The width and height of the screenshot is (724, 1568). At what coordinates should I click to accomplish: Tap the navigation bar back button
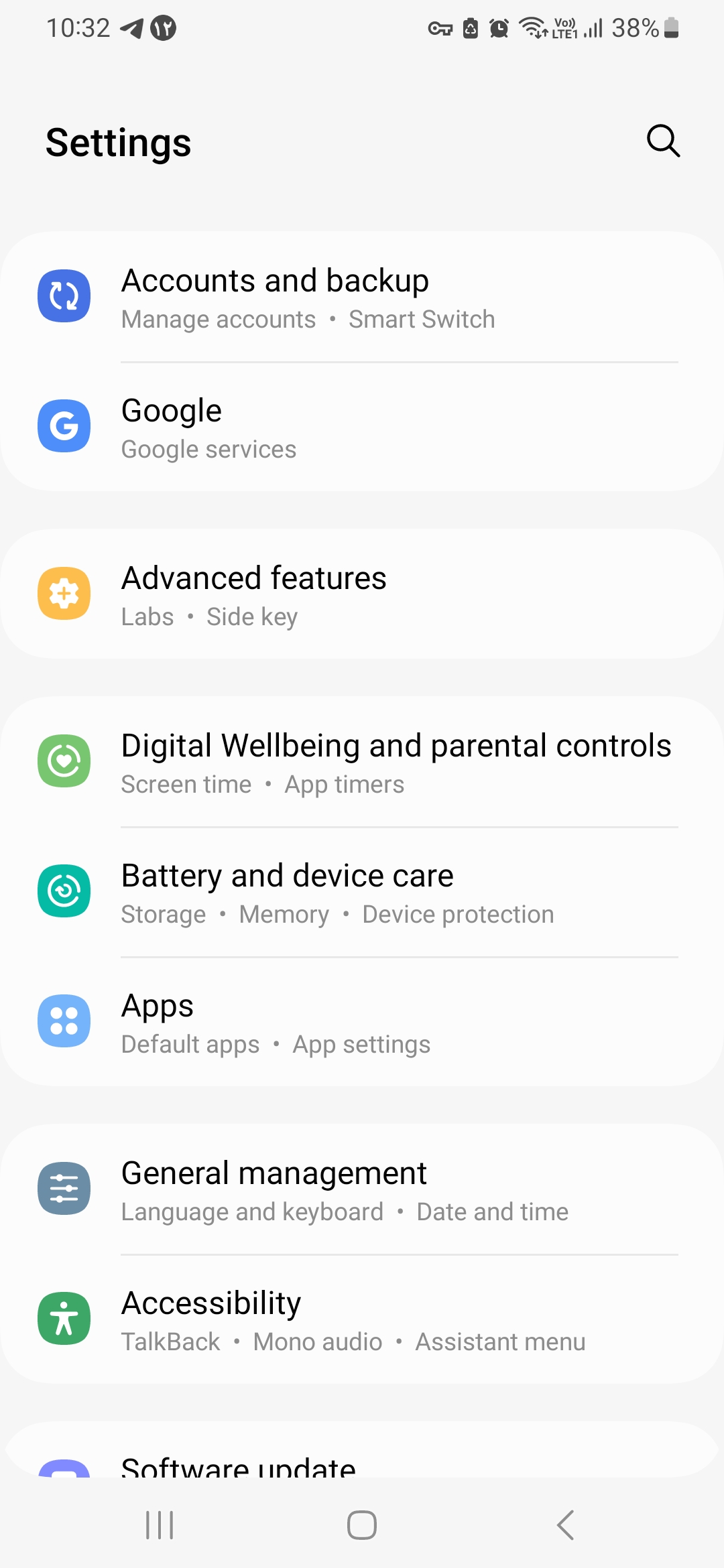[x=565, y=1525]
